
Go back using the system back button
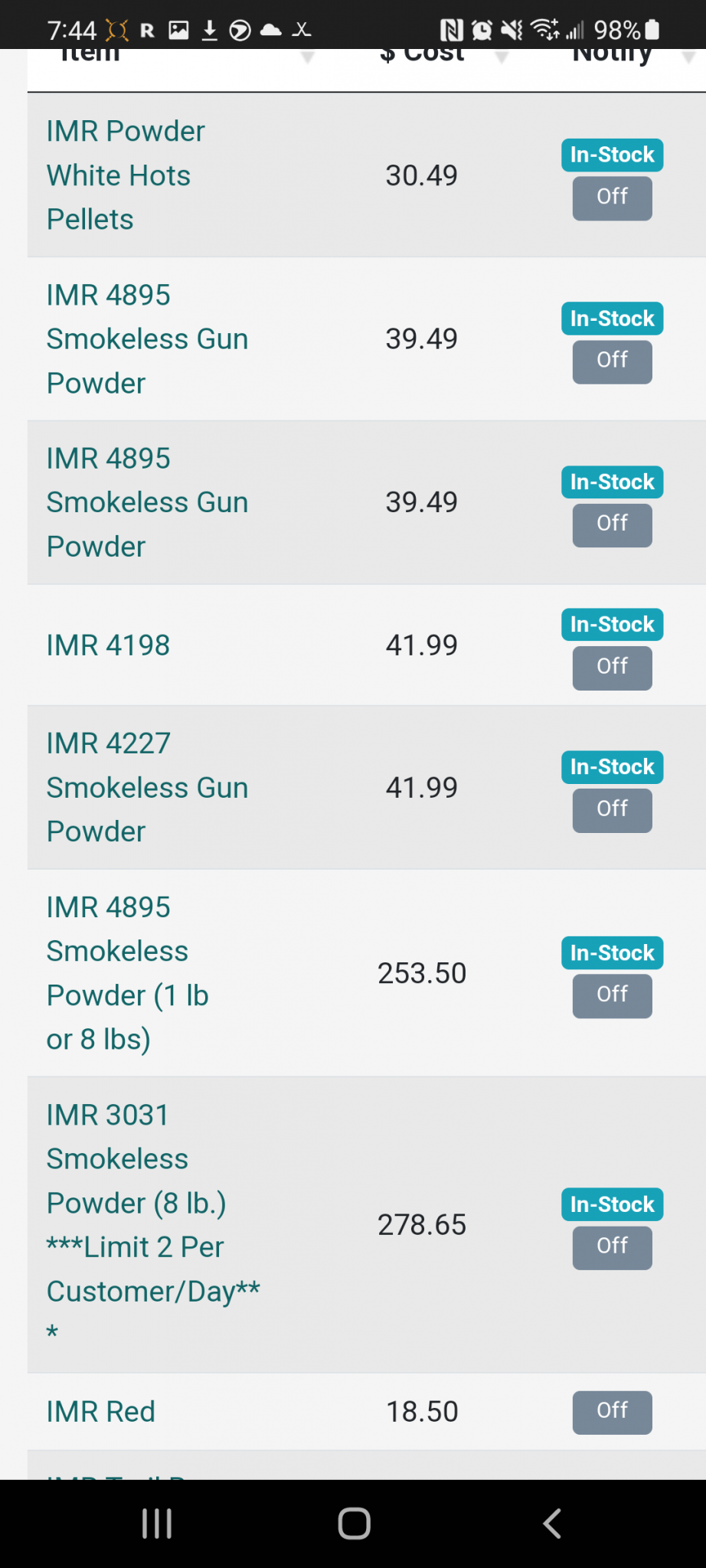(x=552, y=1524)
